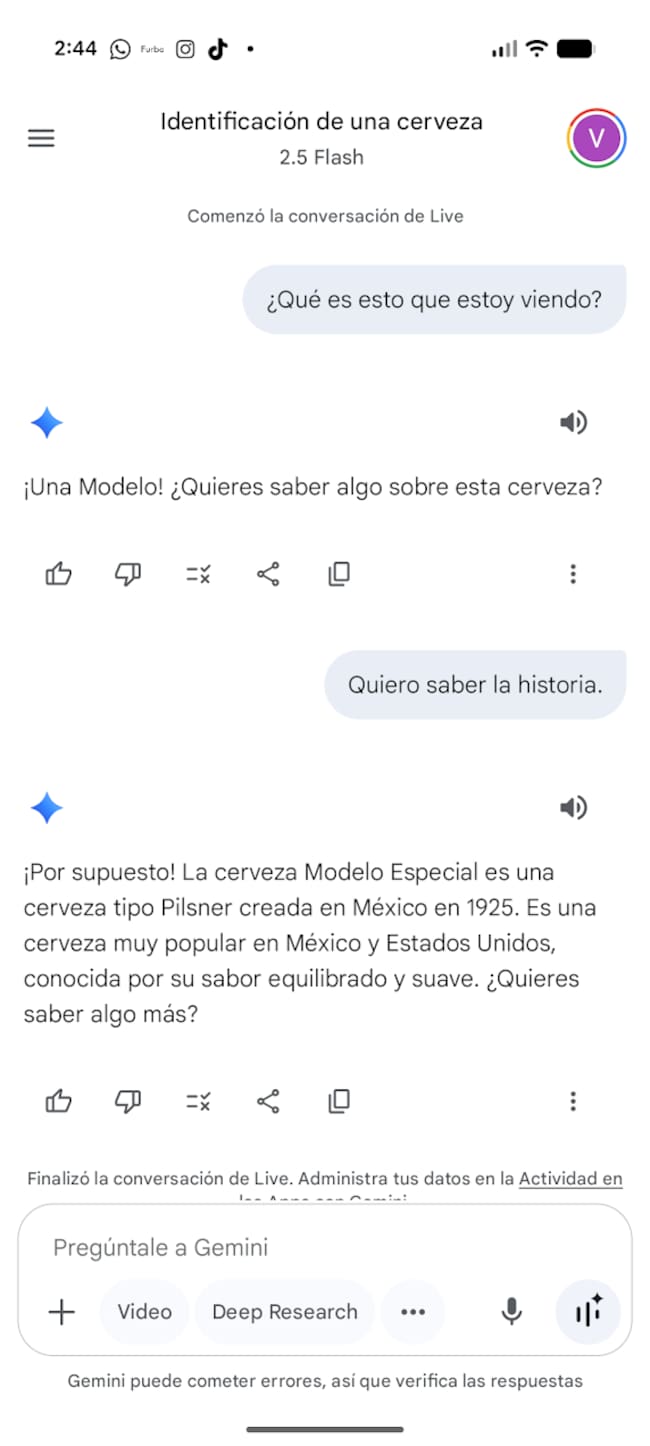Viewport: 650px width, 1446px height.
Task: Open the hamburger drawer menu
Action: [x=41, y=139]
